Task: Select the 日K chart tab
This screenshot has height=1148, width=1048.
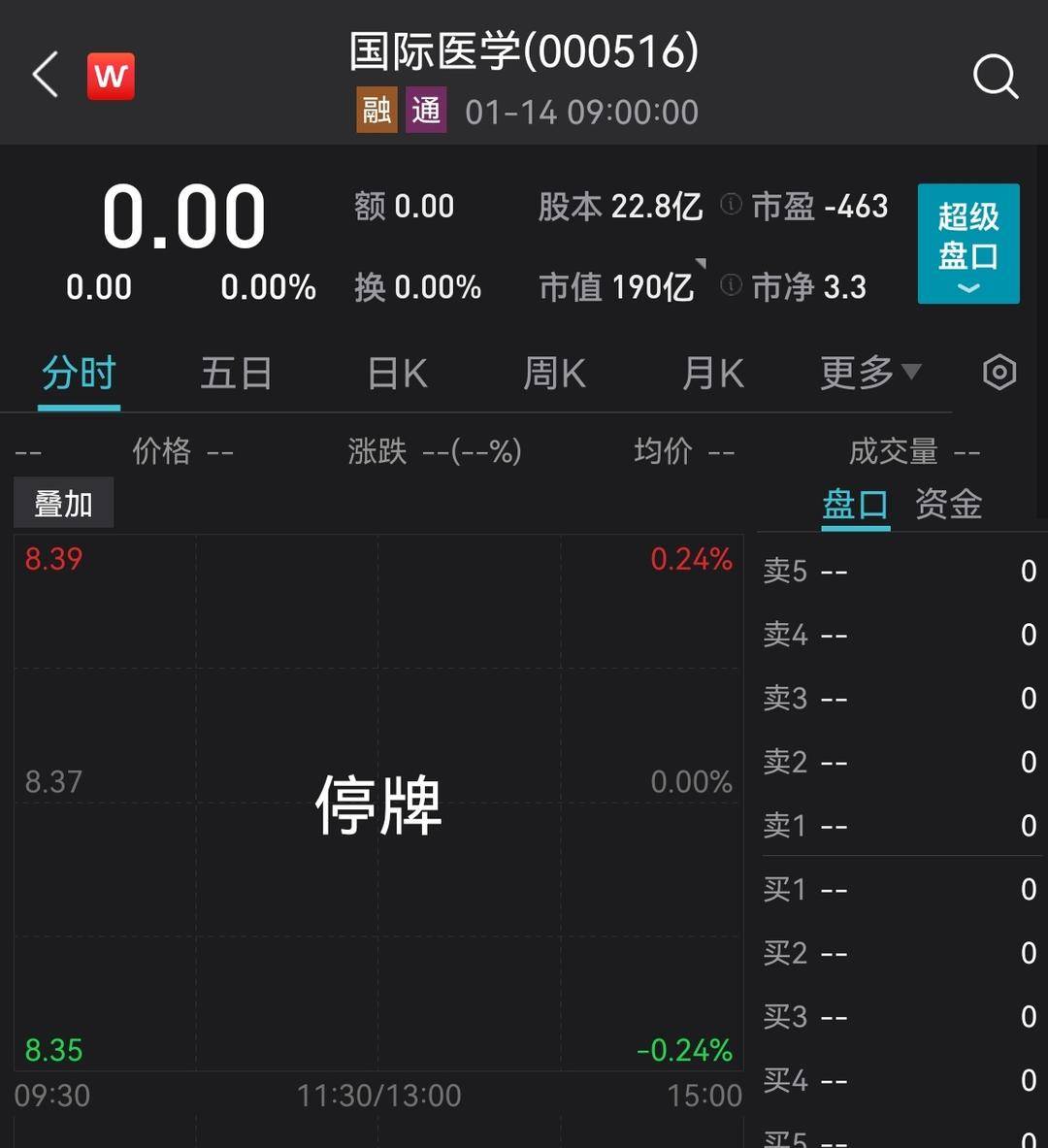Action: tap(398, 374)
